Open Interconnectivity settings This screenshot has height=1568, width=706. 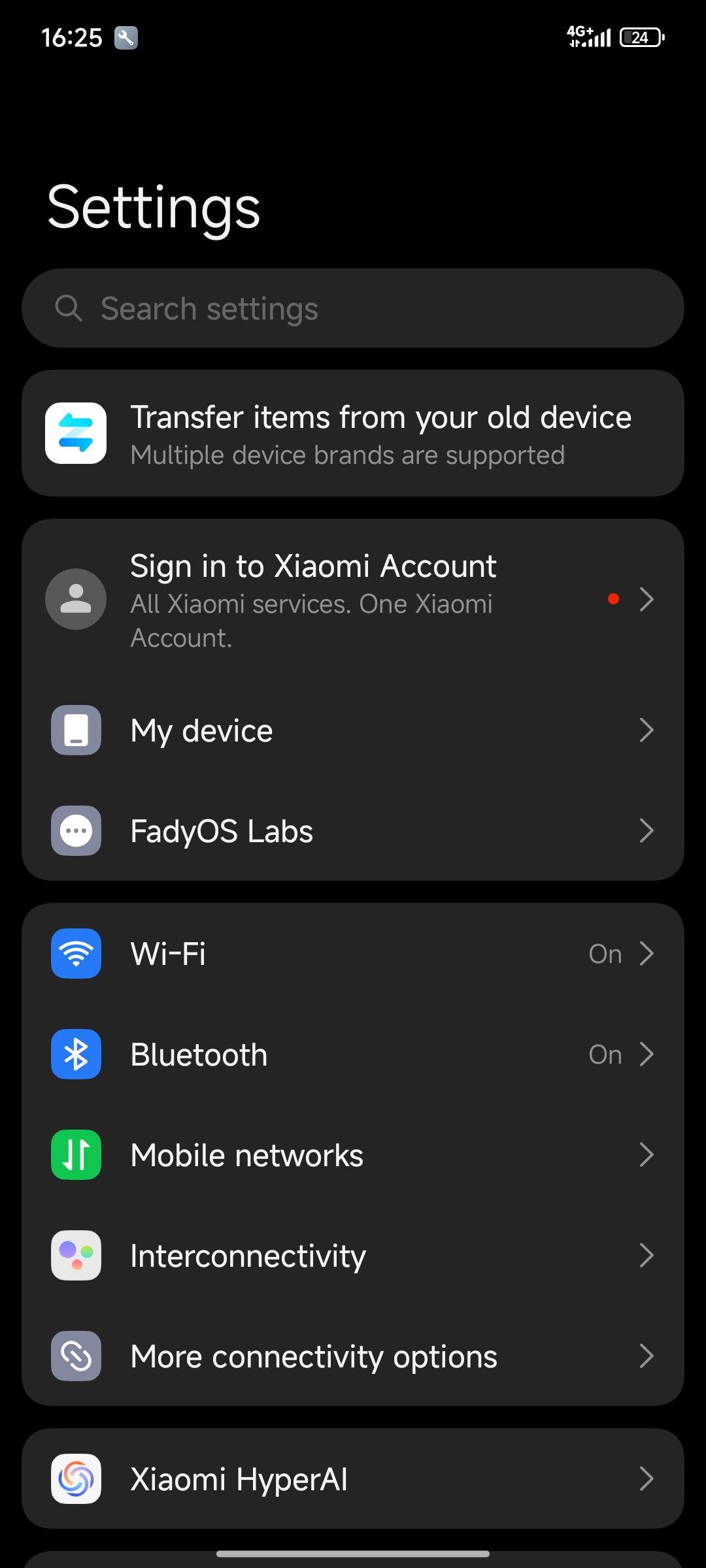coord(353,1256)
